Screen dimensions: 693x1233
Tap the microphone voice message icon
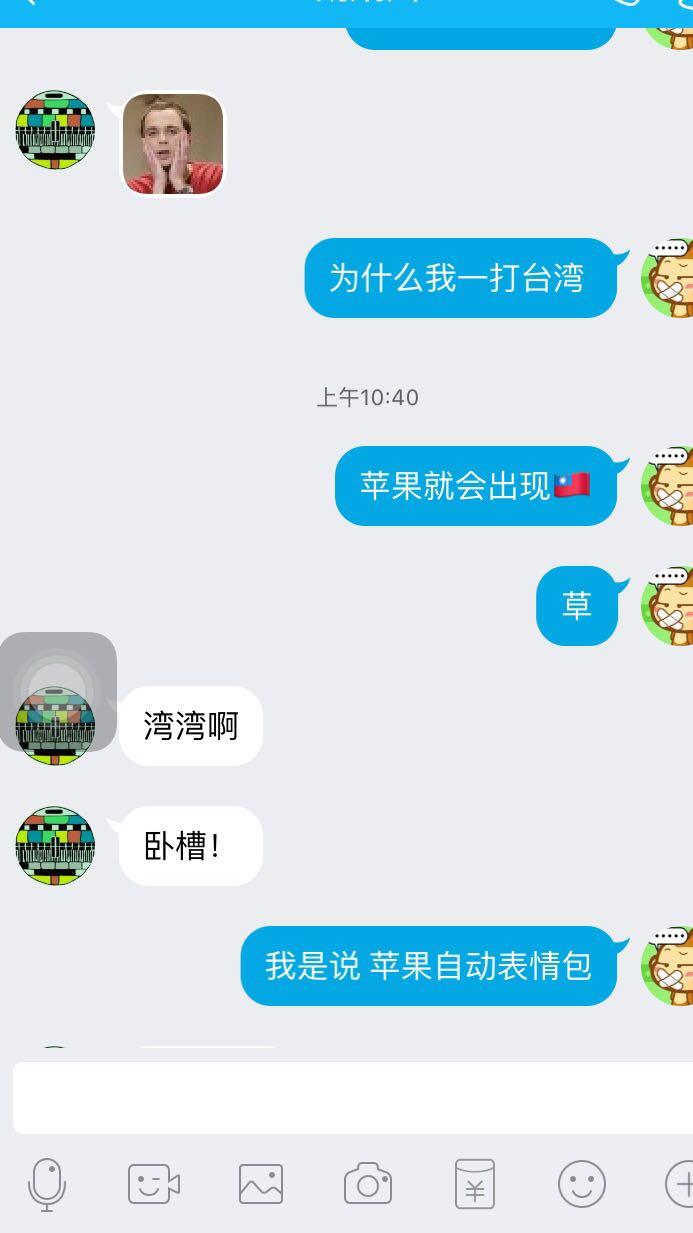pyautogui.click(x=46, y=1185)
